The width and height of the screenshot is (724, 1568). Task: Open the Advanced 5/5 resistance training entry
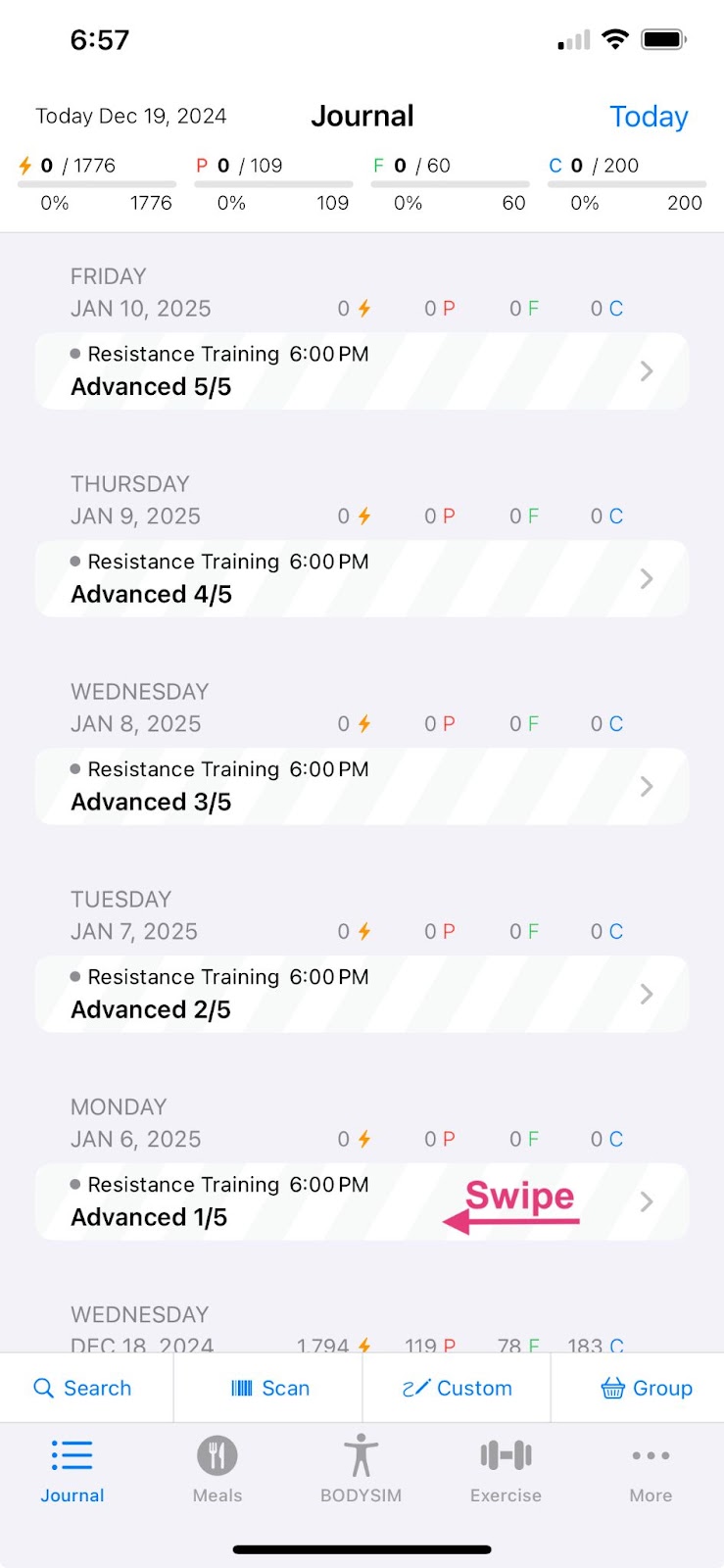(x=362, y=371)
